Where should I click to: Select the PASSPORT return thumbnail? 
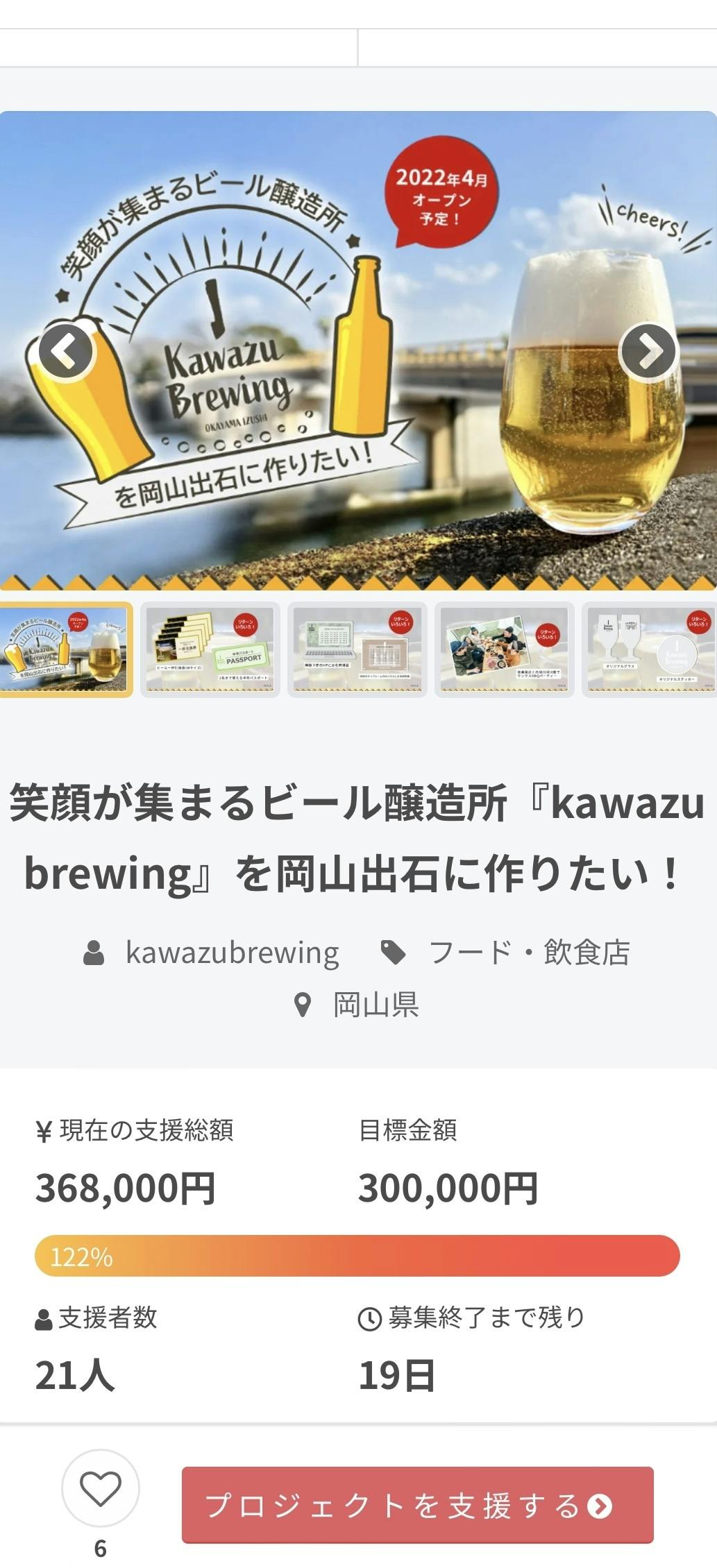(210, 649)
